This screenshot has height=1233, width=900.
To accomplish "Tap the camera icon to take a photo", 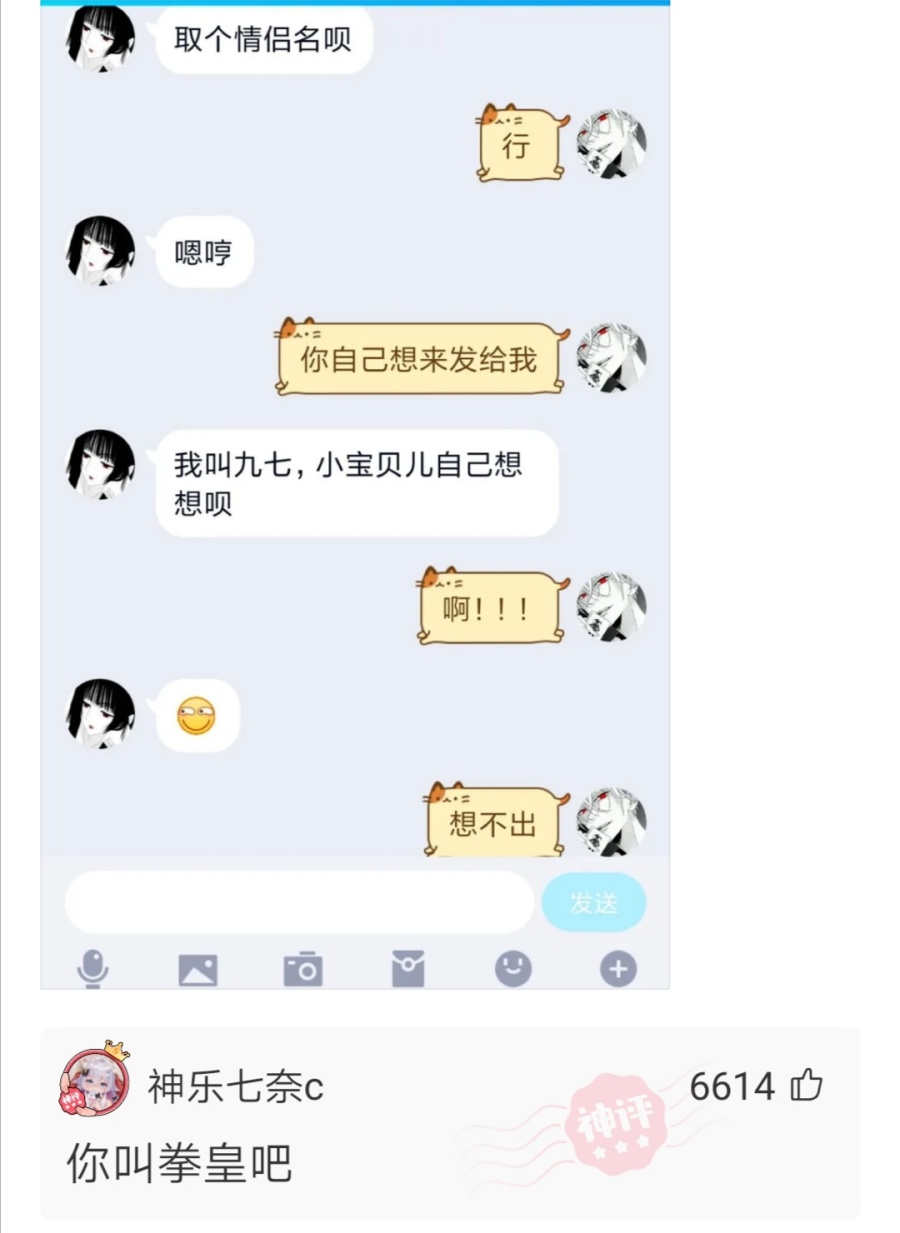I will point(303,968).
